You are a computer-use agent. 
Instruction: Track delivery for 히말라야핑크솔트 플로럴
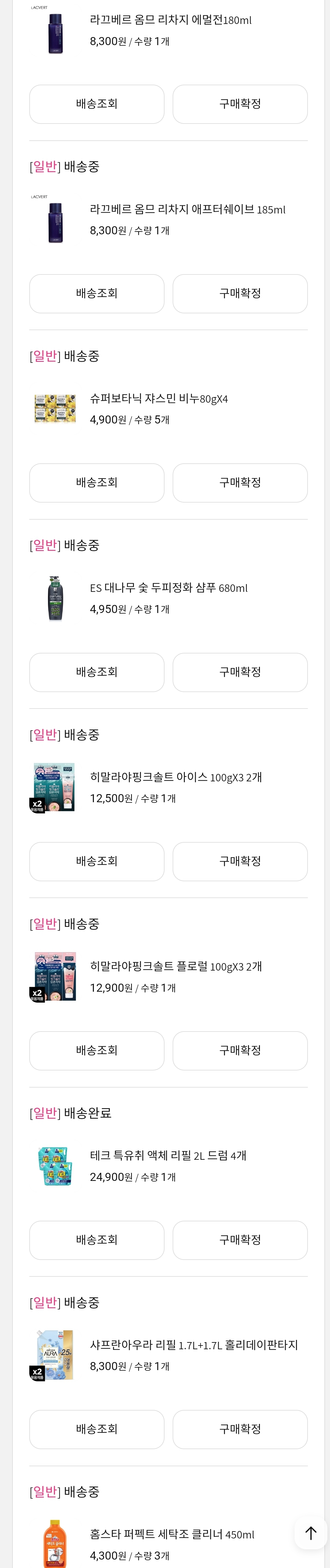point(96,1051)
